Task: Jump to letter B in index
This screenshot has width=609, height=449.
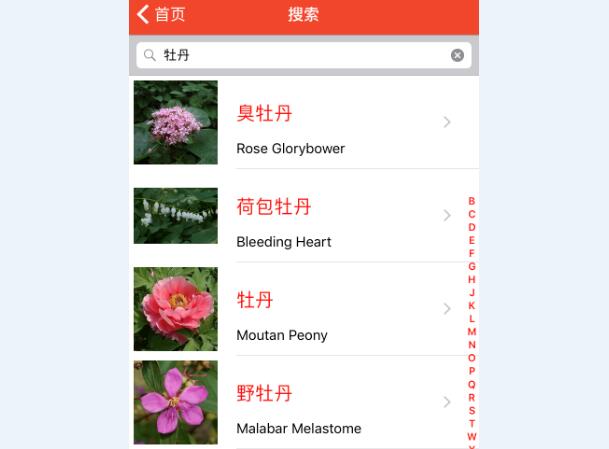Action: coord(472,201)
